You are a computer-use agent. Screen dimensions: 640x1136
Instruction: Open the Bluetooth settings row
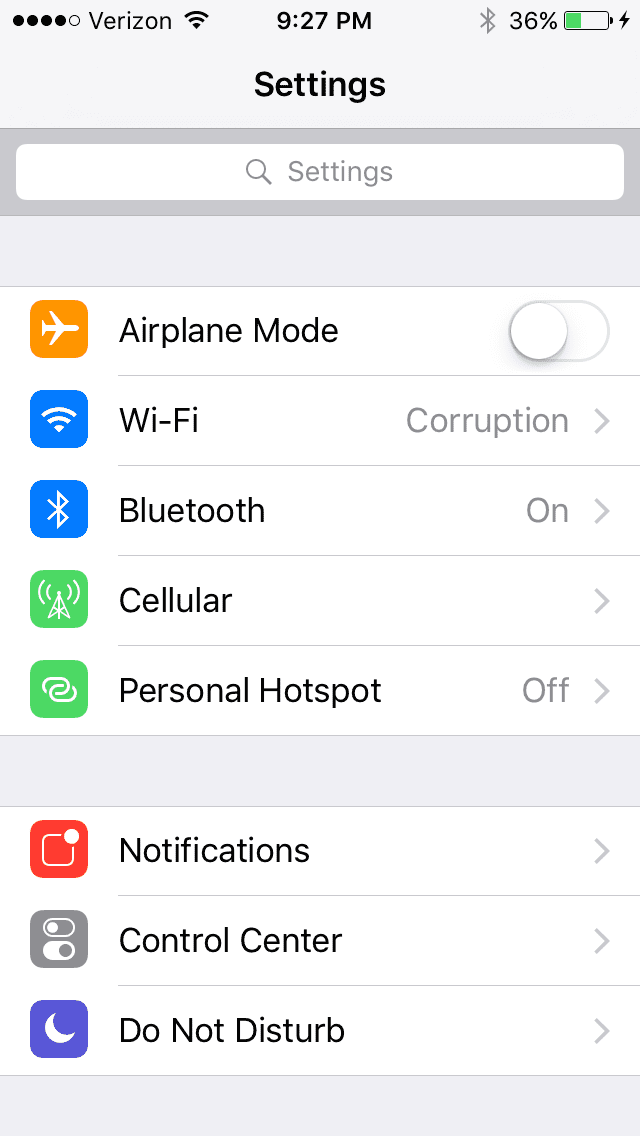[320, 511]
